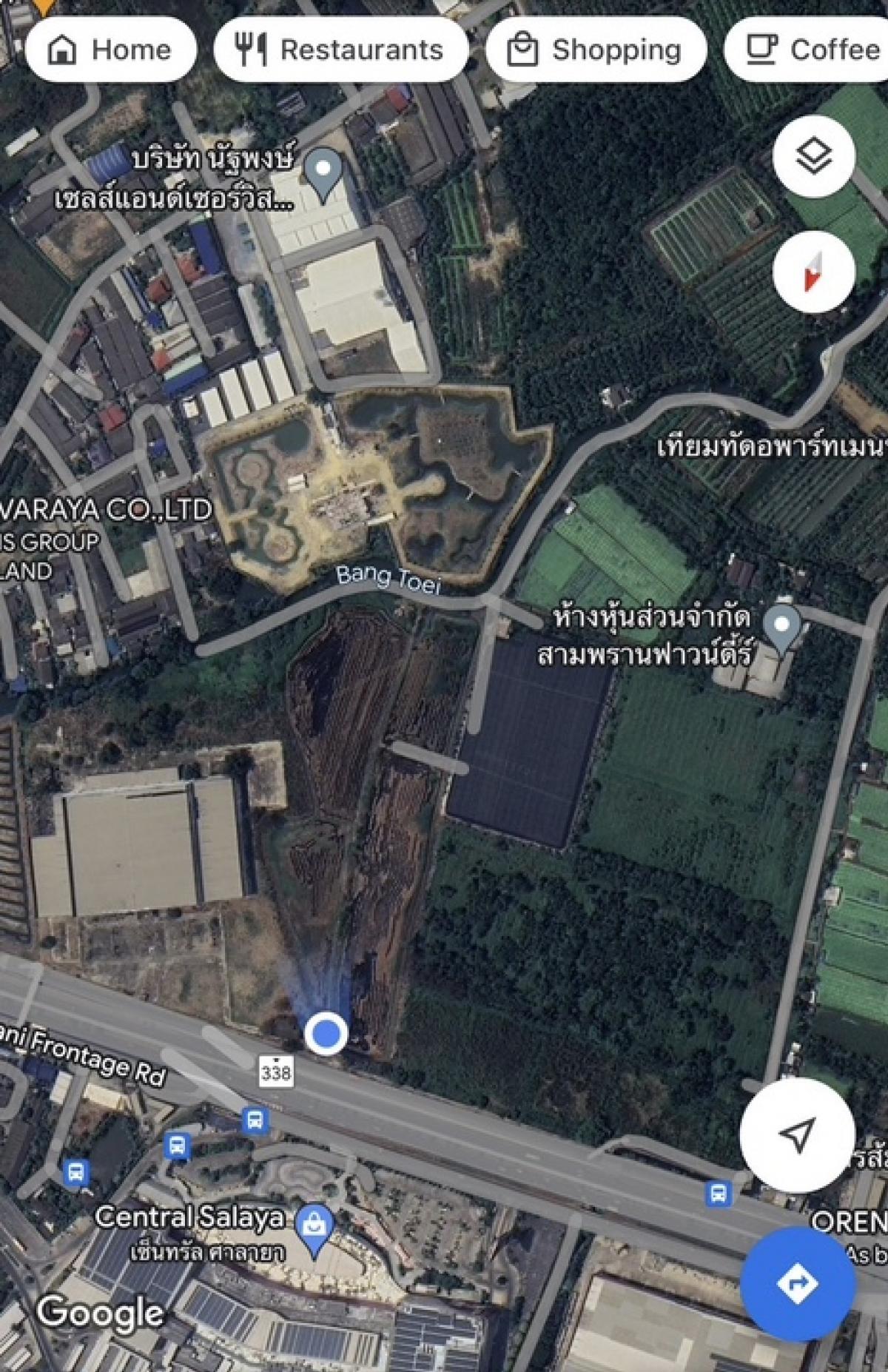Image resolution: width=888 pixels, height=1372 pixels.
Task: Expand the Thiam That Apartment place label
Action: click(x=770, y=445)
